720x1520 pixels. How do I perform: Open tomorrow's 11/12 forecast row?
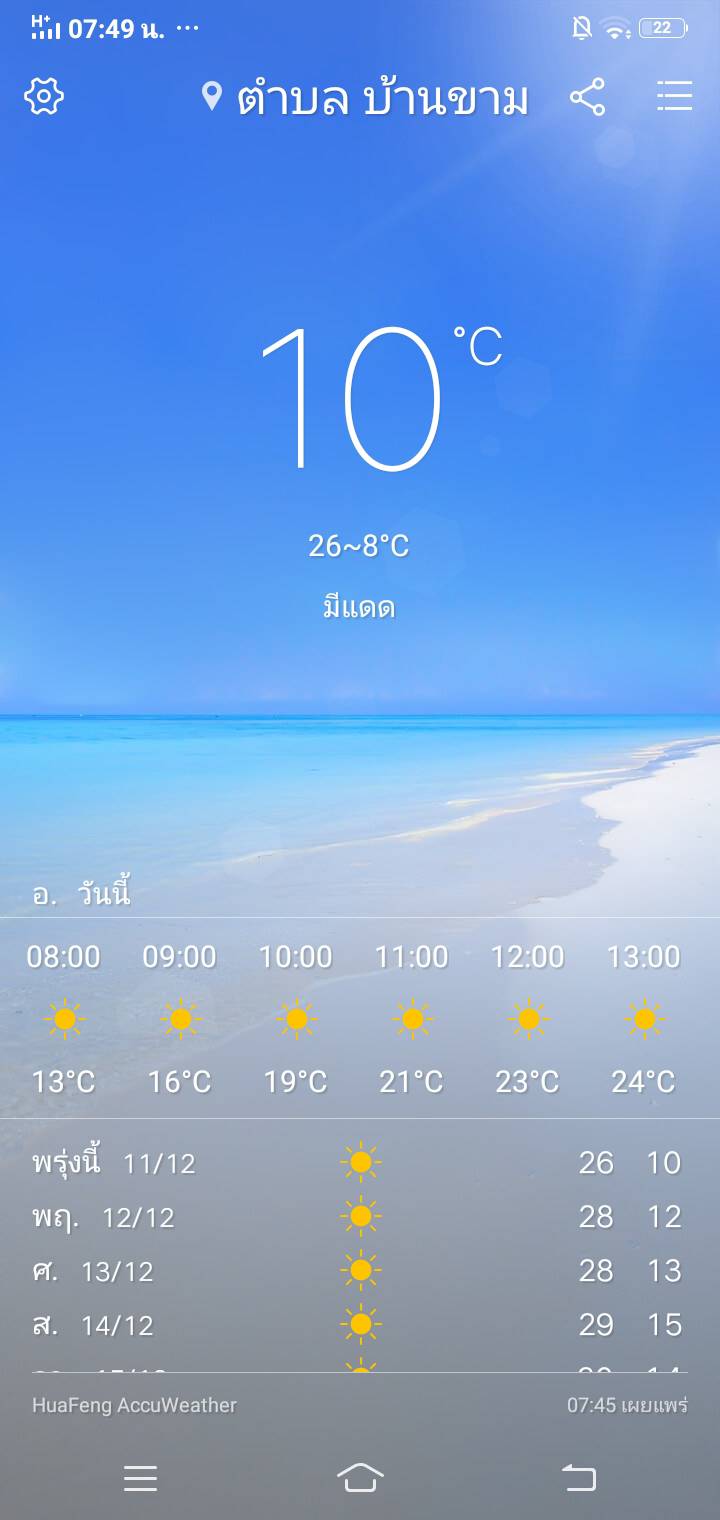(358, 1163)
